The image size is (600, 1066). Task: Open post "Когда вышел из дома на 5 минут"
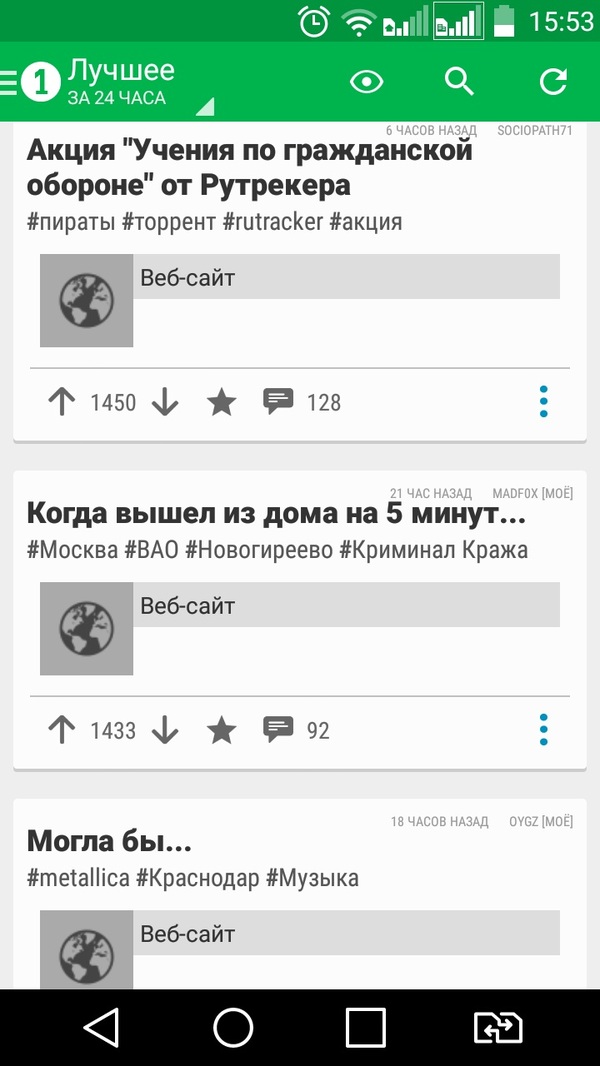[276, 516]
